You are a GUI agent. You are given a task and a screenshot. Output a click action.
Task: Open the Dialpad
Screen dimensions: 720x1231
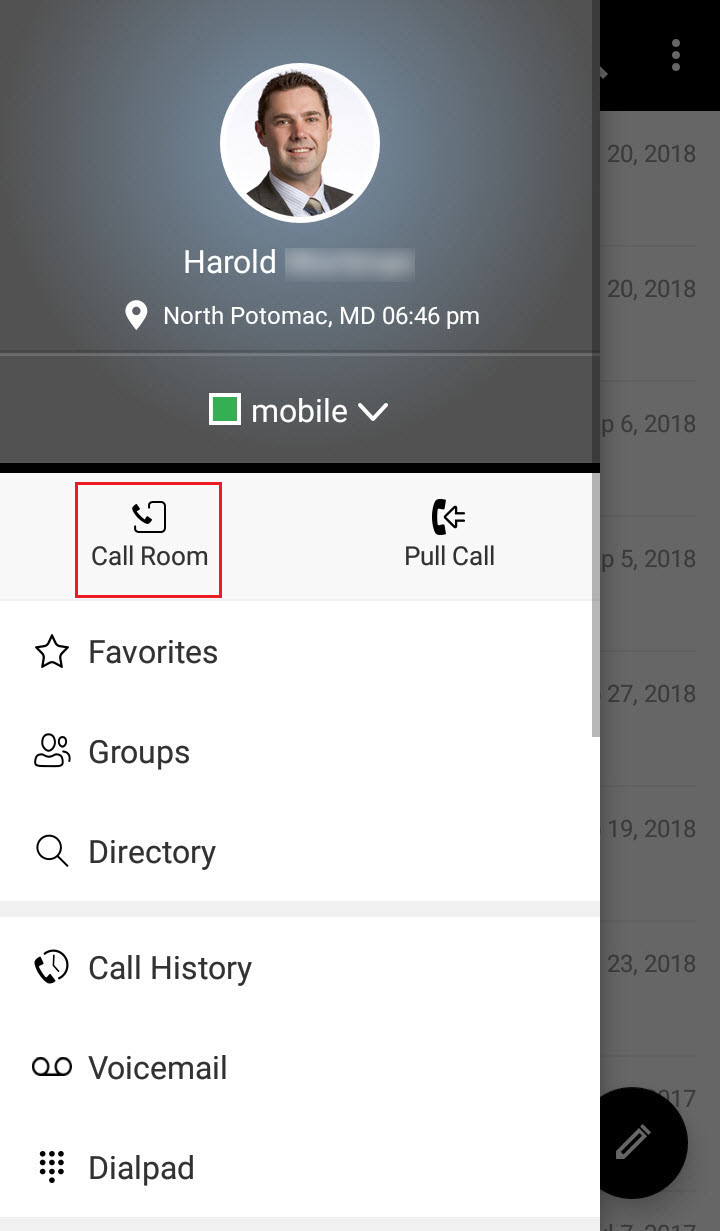(300, 1168)
